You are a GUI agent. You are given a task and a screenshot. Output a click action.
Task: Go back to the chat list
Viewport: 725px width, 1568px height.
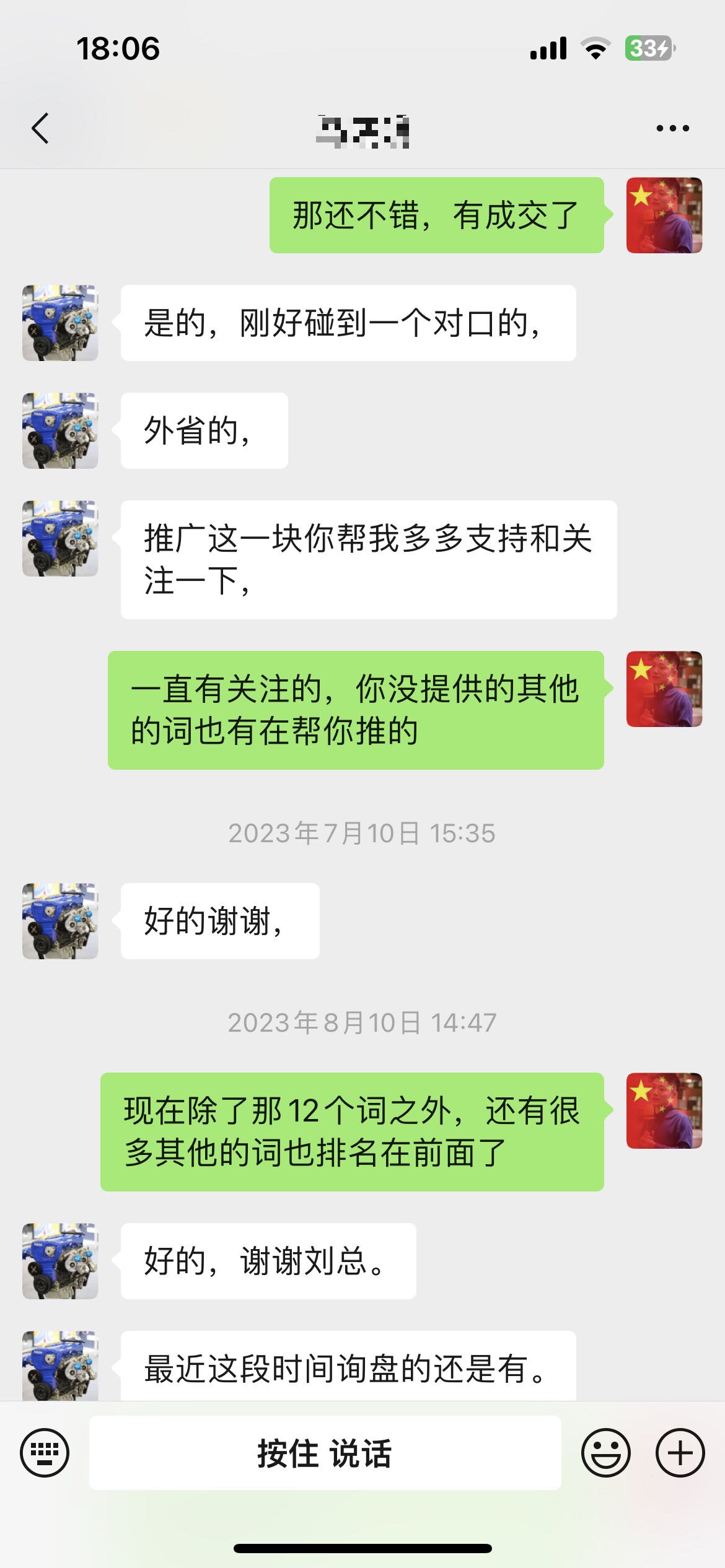point(40,129)
